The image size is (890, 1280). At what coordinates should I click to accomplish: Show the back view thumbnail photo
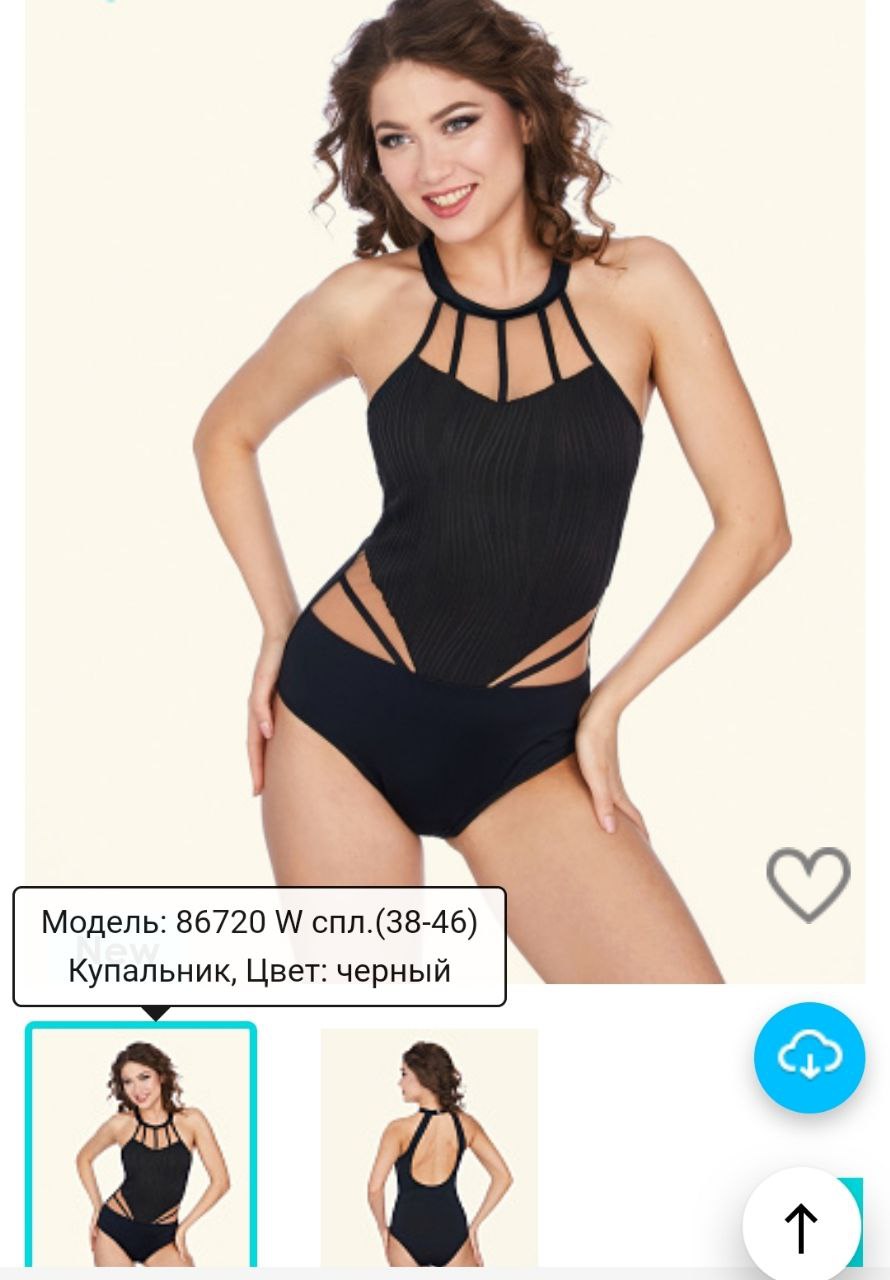[x=429, y=1150]
